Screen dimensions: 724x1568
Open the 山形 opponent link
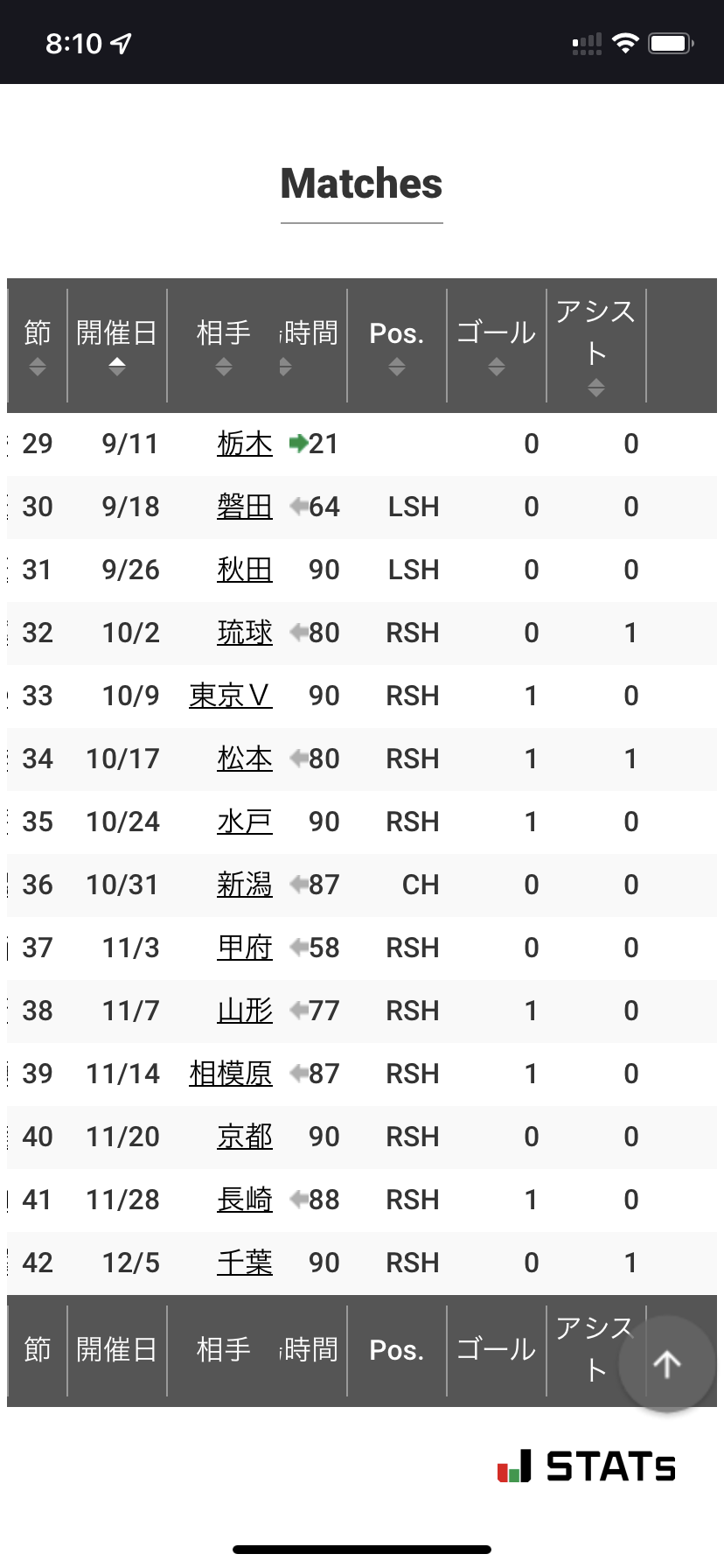(x=245, y=1011)
